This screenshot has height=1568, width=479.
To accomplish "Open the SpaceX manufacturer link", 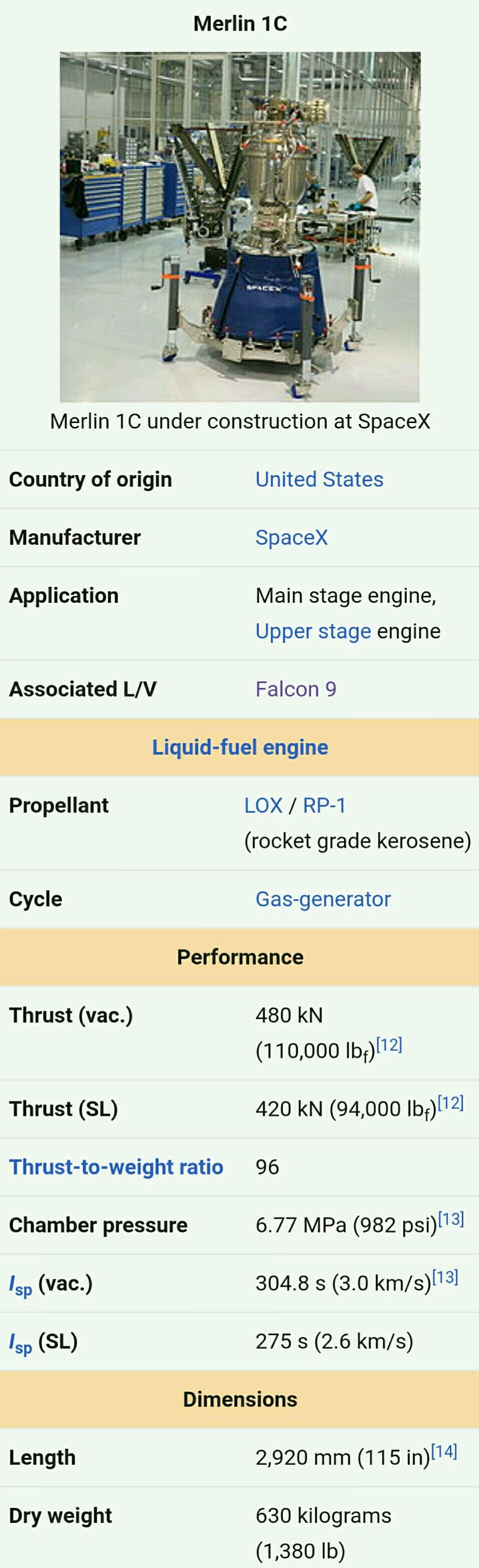I will (291, 537).
